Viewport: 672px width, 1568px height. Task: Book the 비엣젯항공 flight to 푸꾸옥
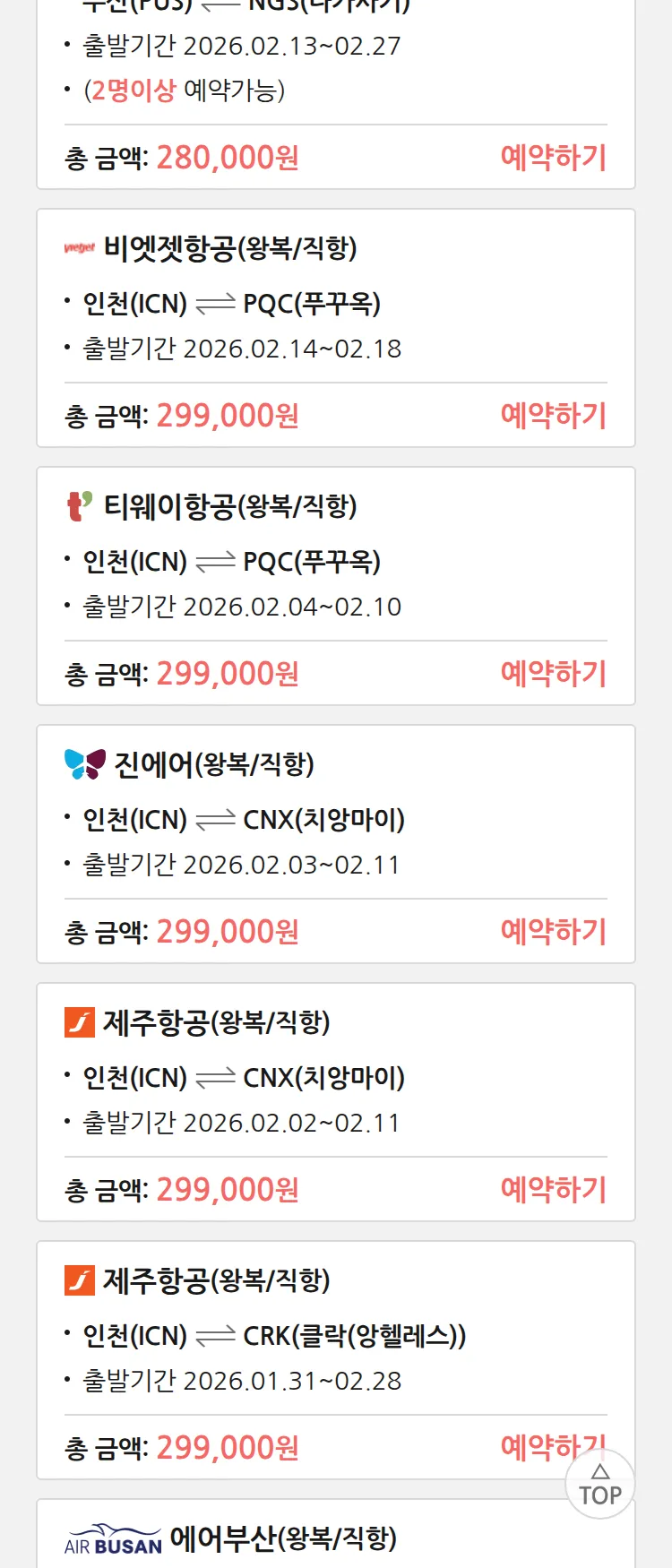click(x=553, y=416)
